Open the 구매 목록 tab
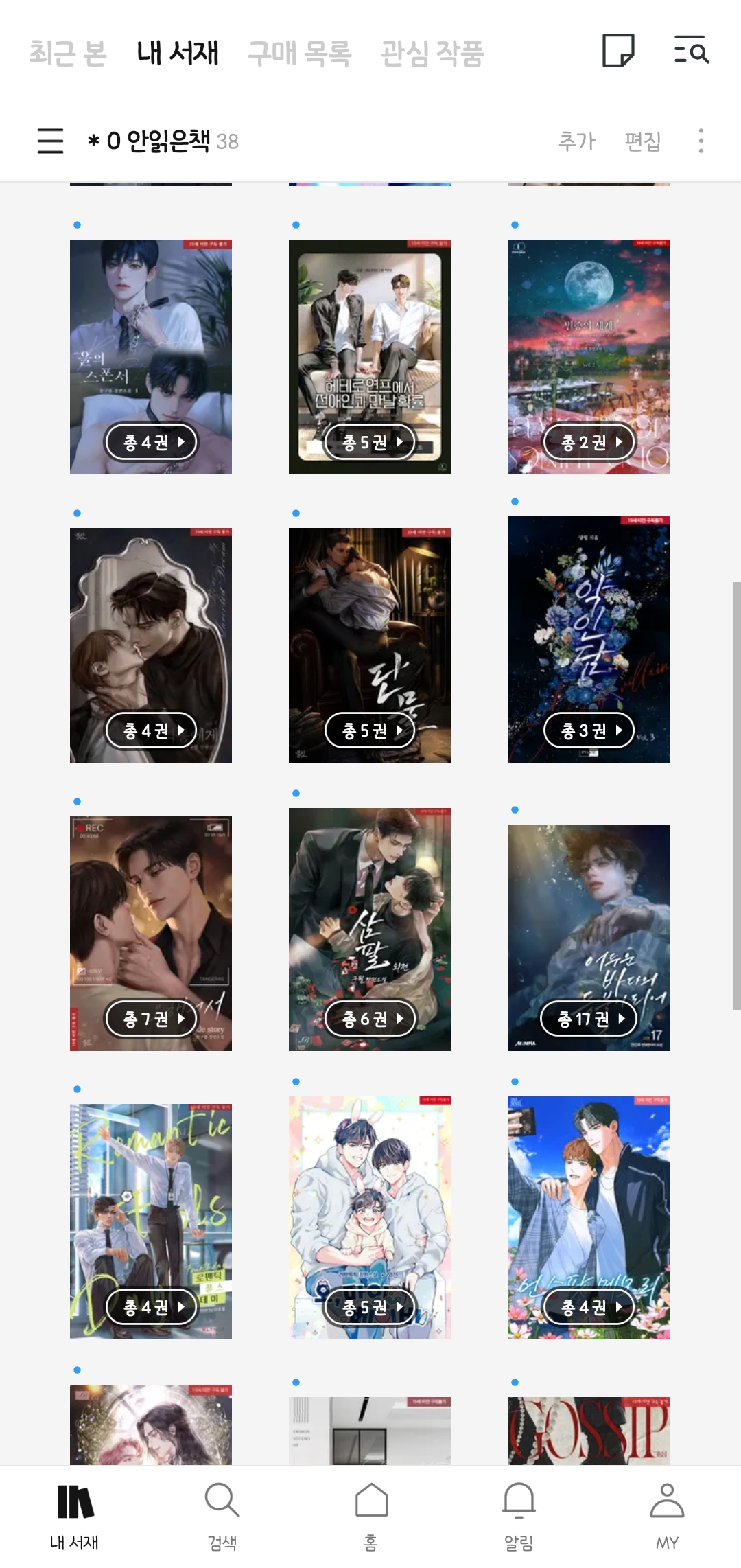The image size is (741, 1568). 299,53
